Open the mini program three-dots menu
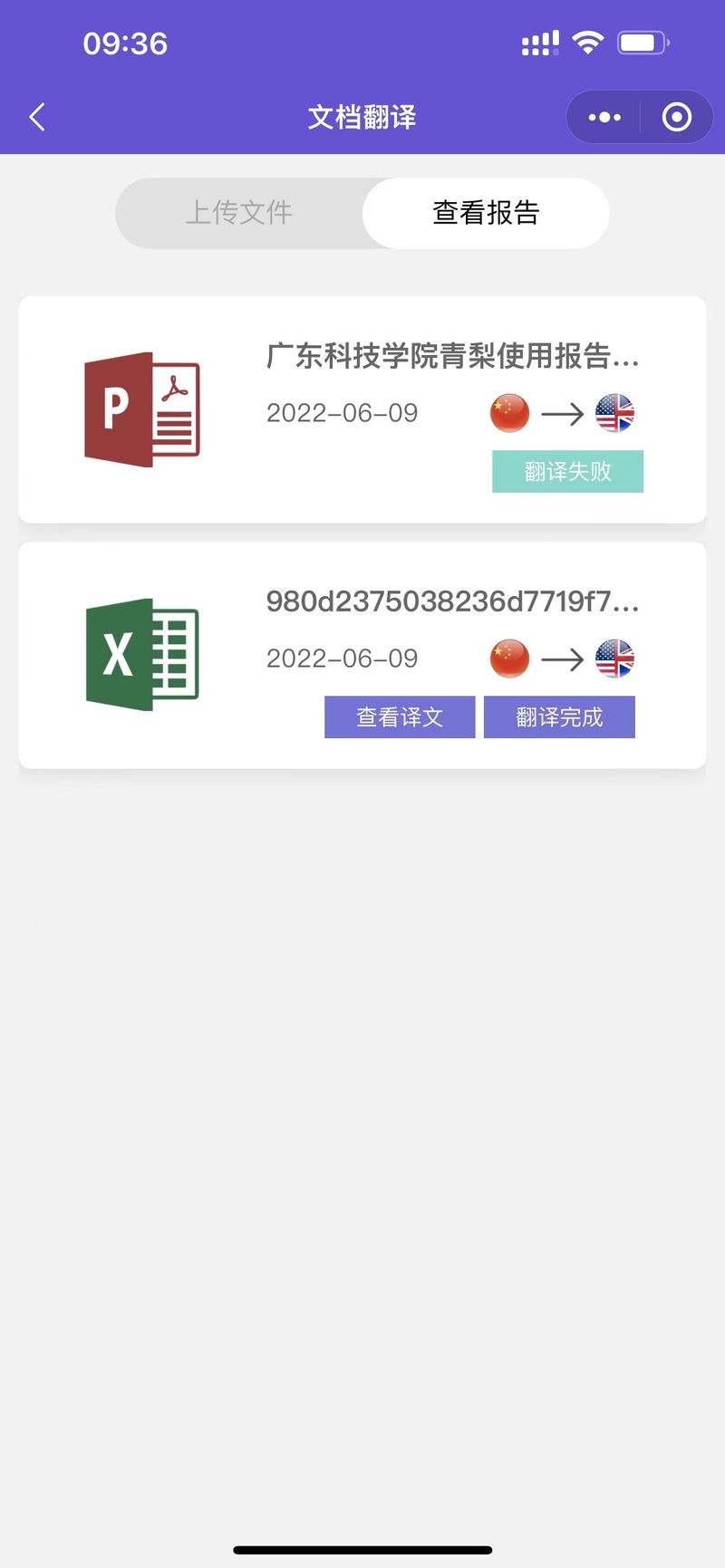Viewport: 725px width, 1568px height. pyautogui.click(x=604, y=117)
